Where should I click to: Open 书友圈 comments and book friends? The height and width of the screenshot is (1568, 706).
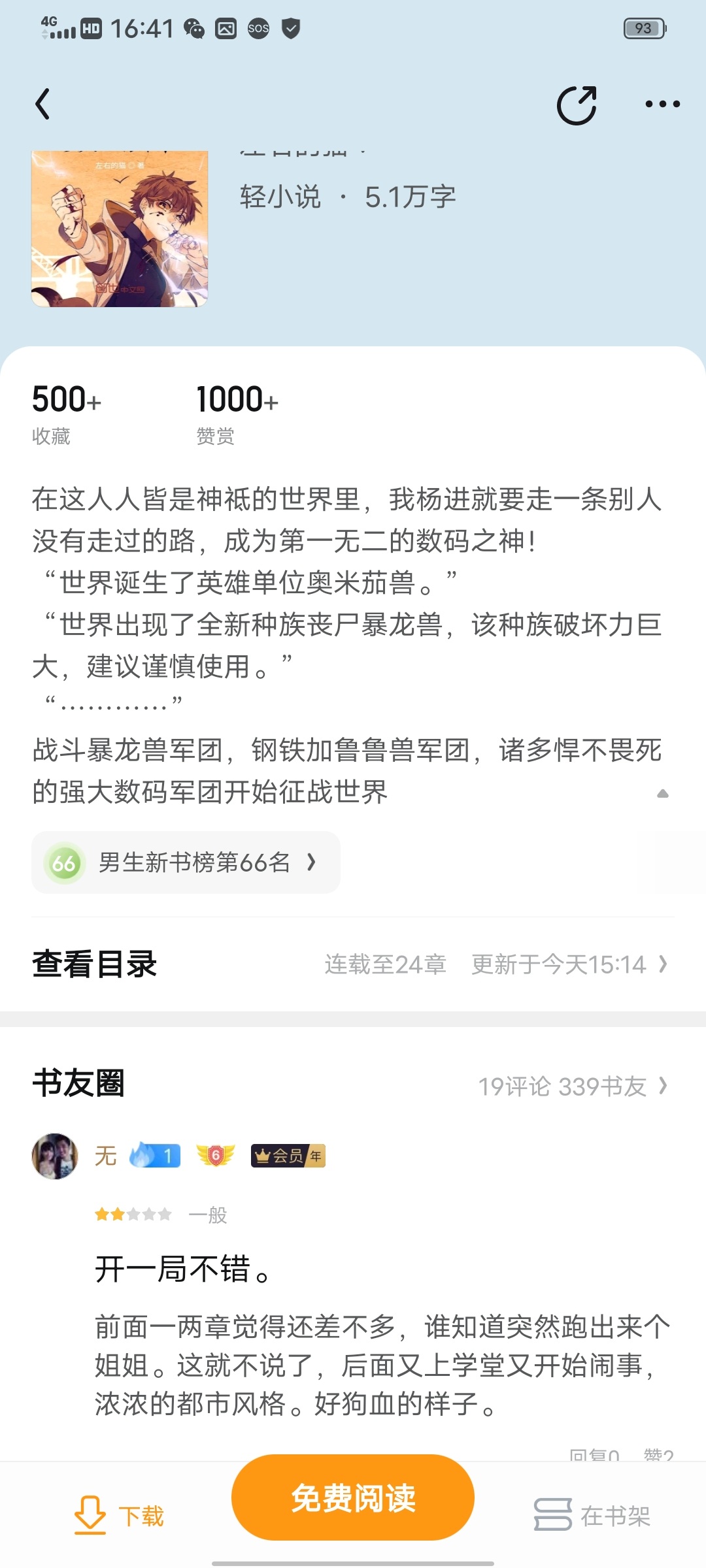(x=572, y=1086)
